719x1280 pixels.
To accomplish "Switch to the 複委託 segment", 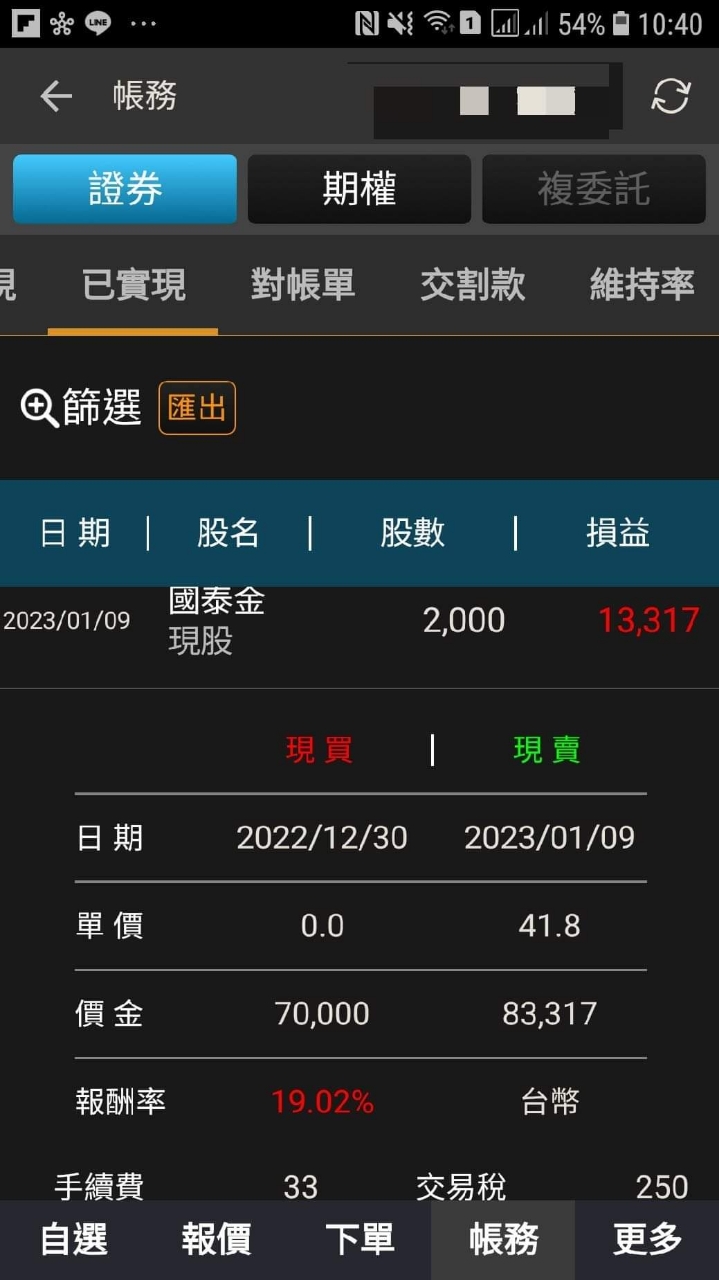I will click(593, 189).
